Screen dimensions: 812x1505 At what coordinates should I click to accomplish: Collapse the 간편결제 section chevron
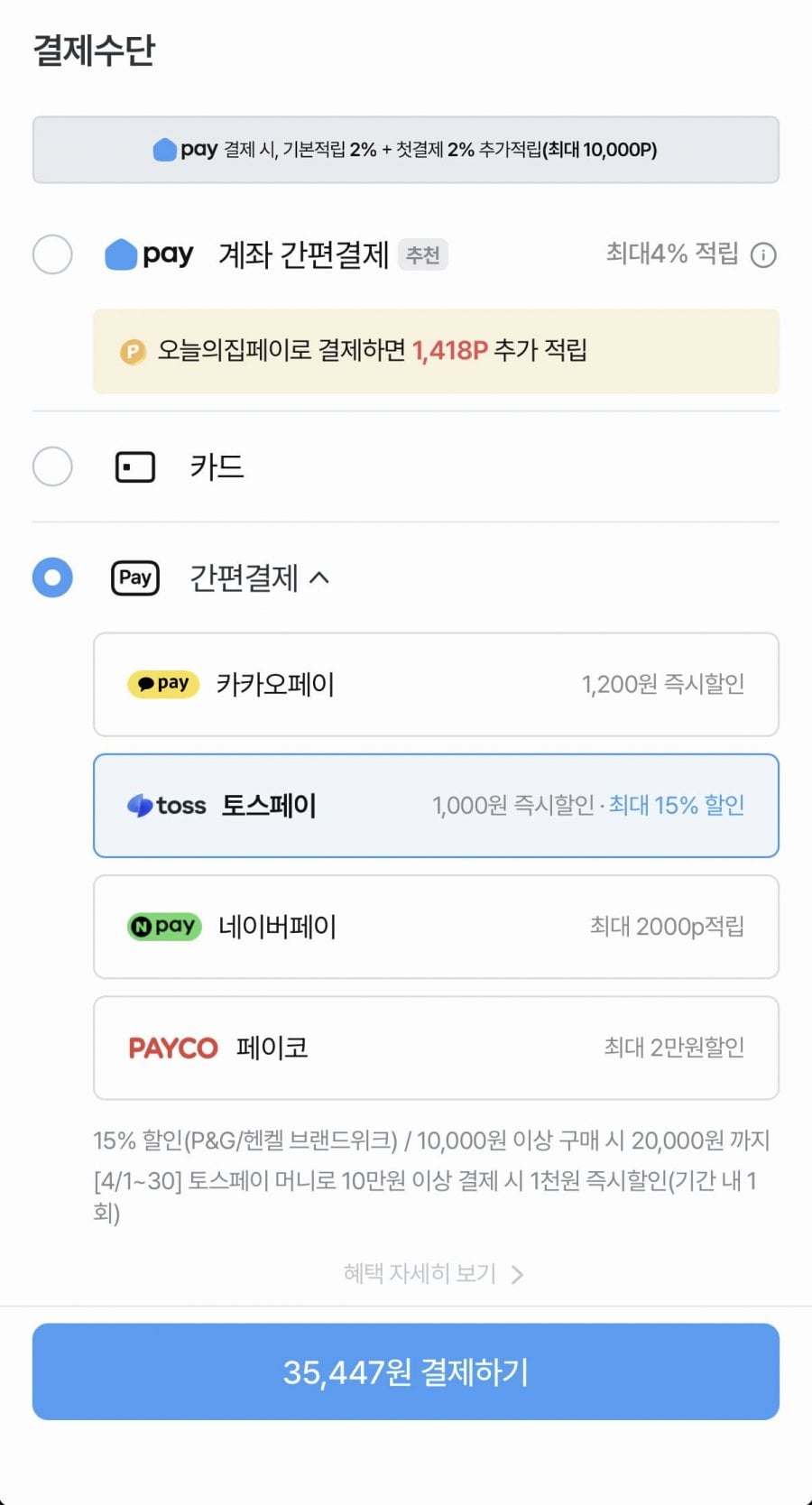[319, 577]
